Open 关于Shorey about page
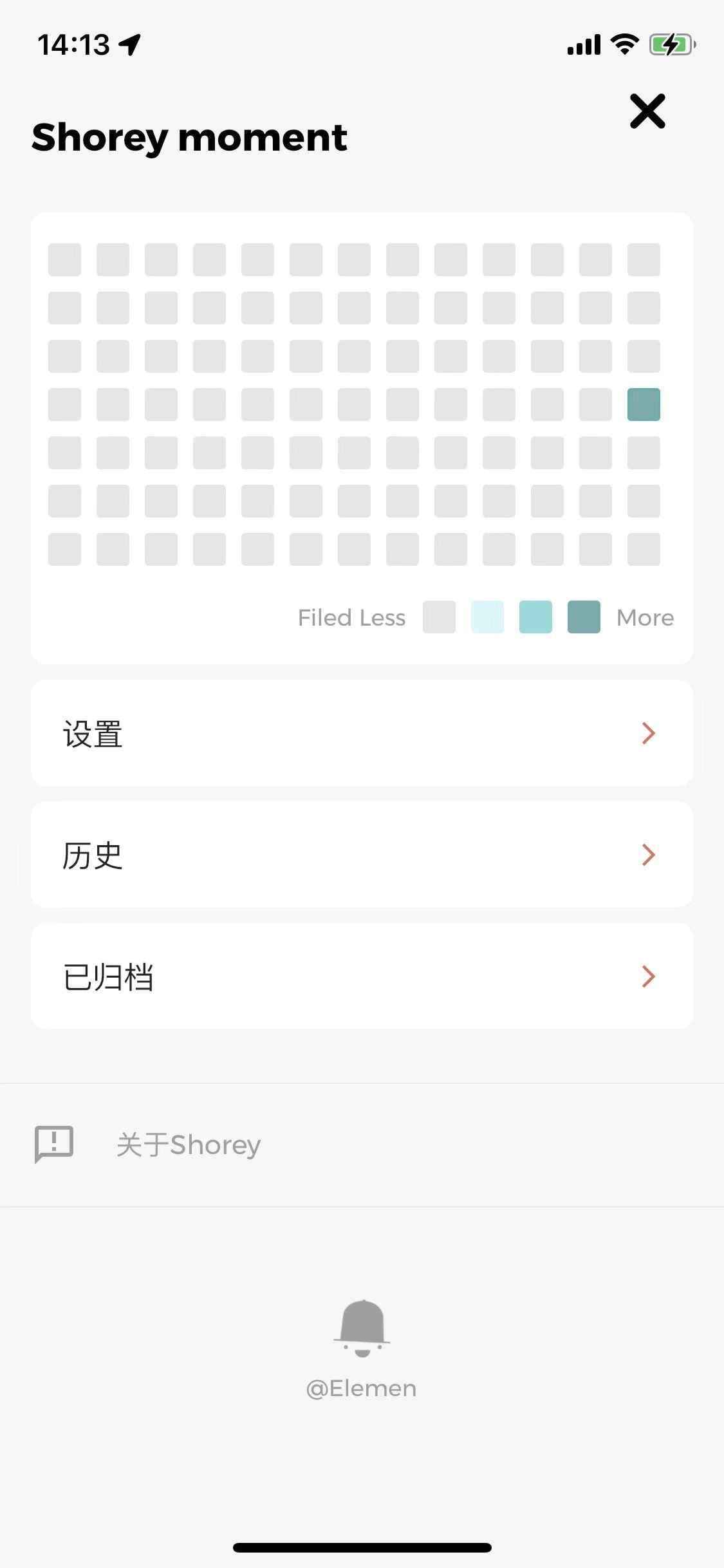 pos(188,1144)
